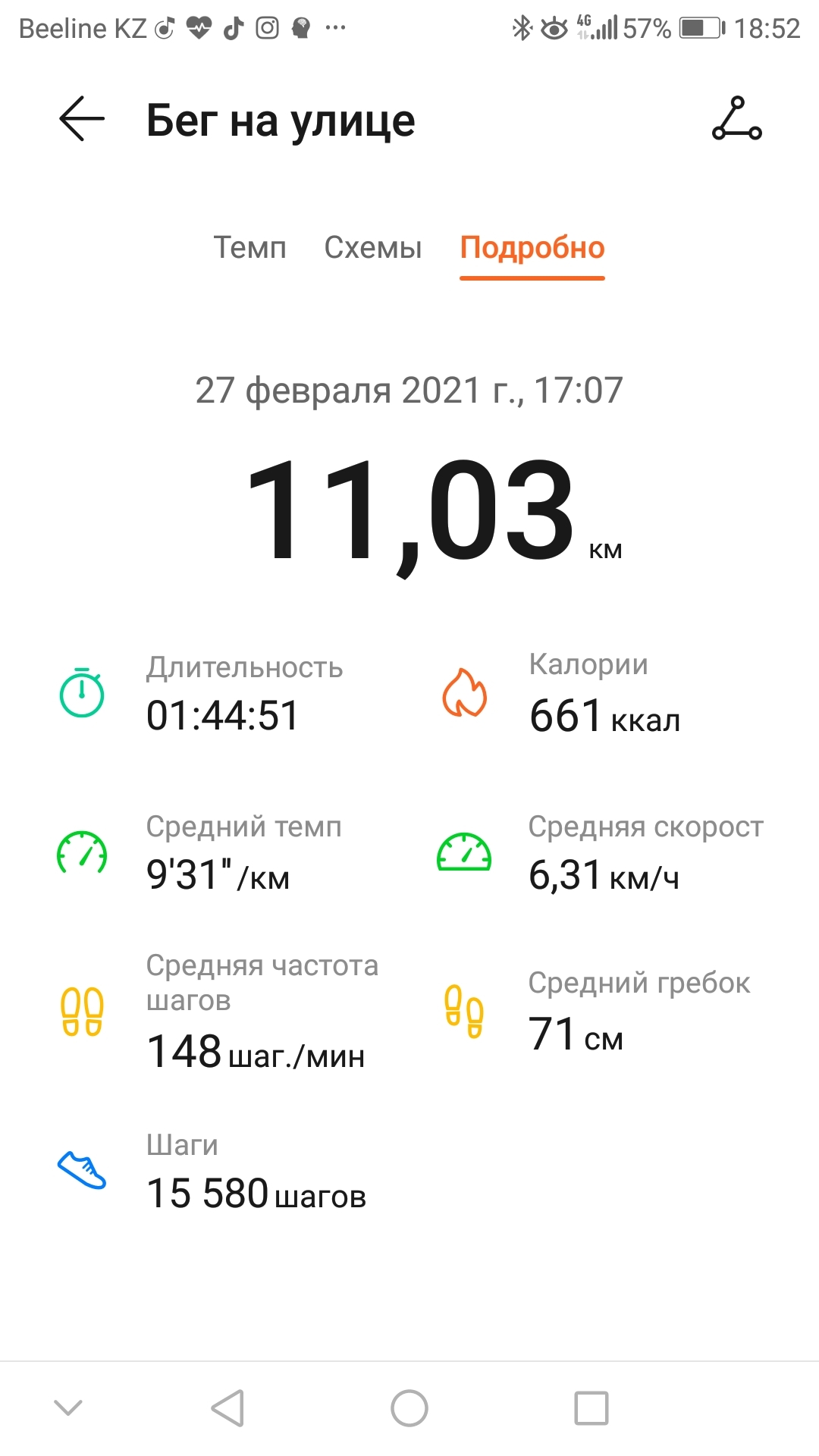The image size is (819, 1456).
Task: Switch to the Схемы tab
Action: [372, 247]
